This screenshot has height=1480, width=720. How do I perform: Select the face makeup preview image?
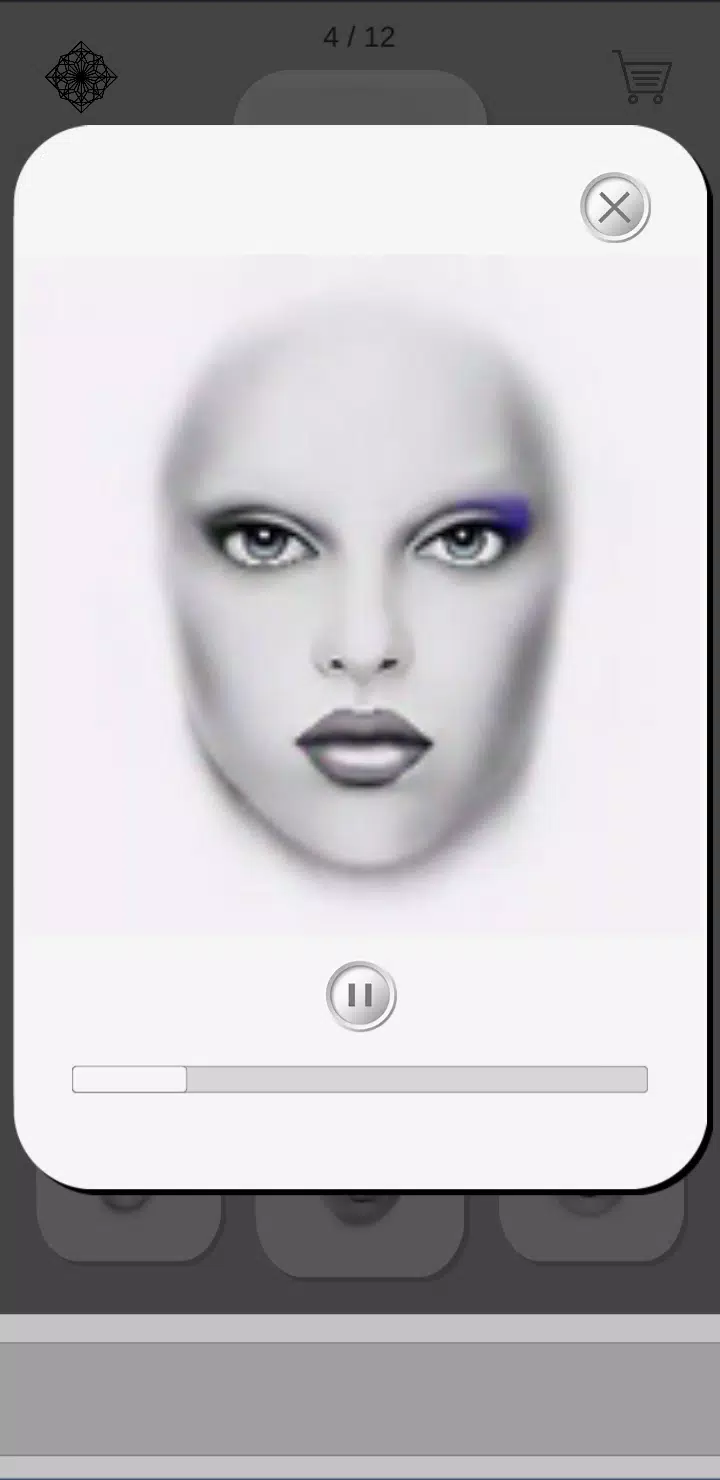point(360,590)
